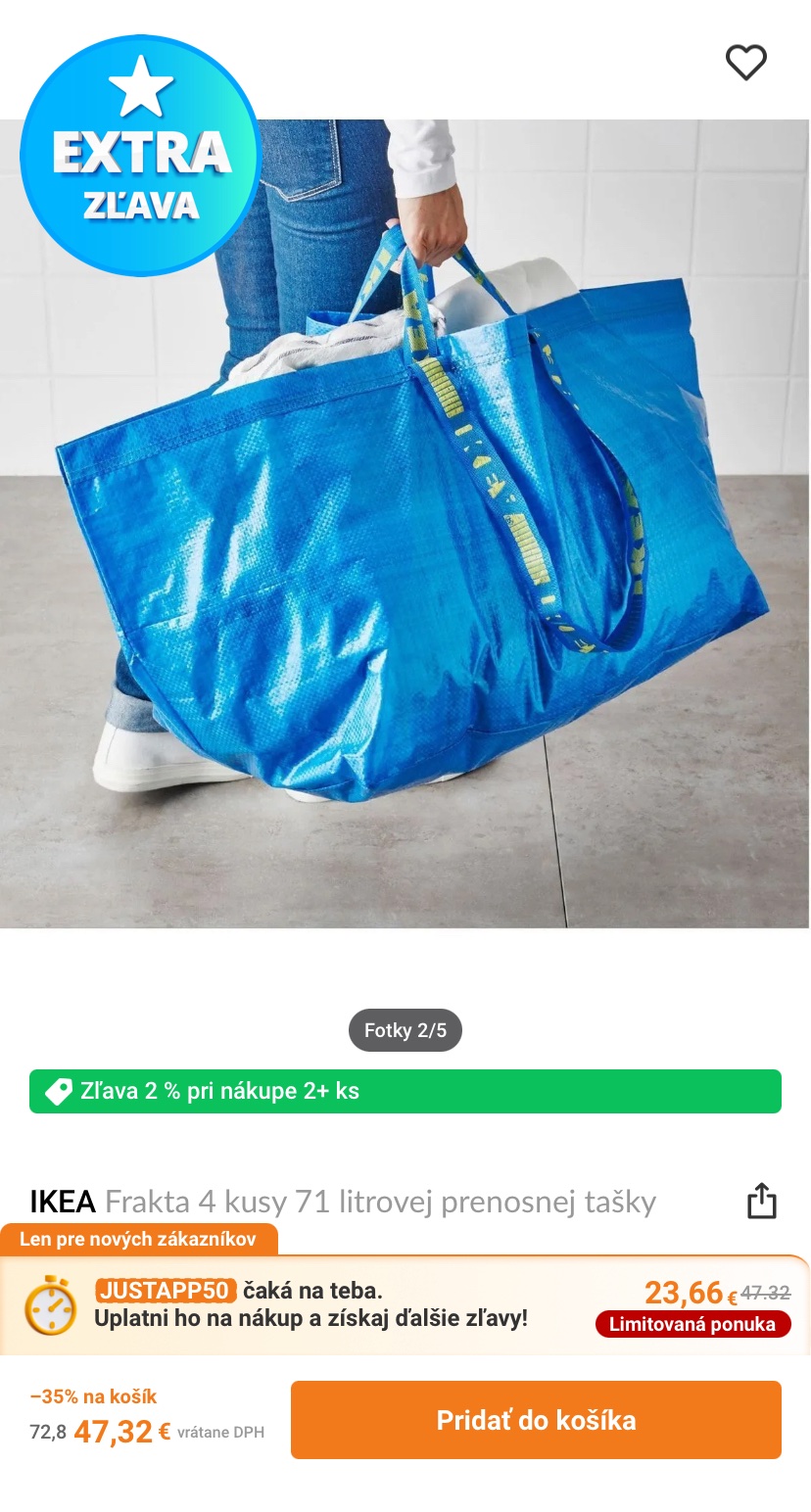Share this IKEA Frakta product
811x1512 pixels.
coord(761,1201)
